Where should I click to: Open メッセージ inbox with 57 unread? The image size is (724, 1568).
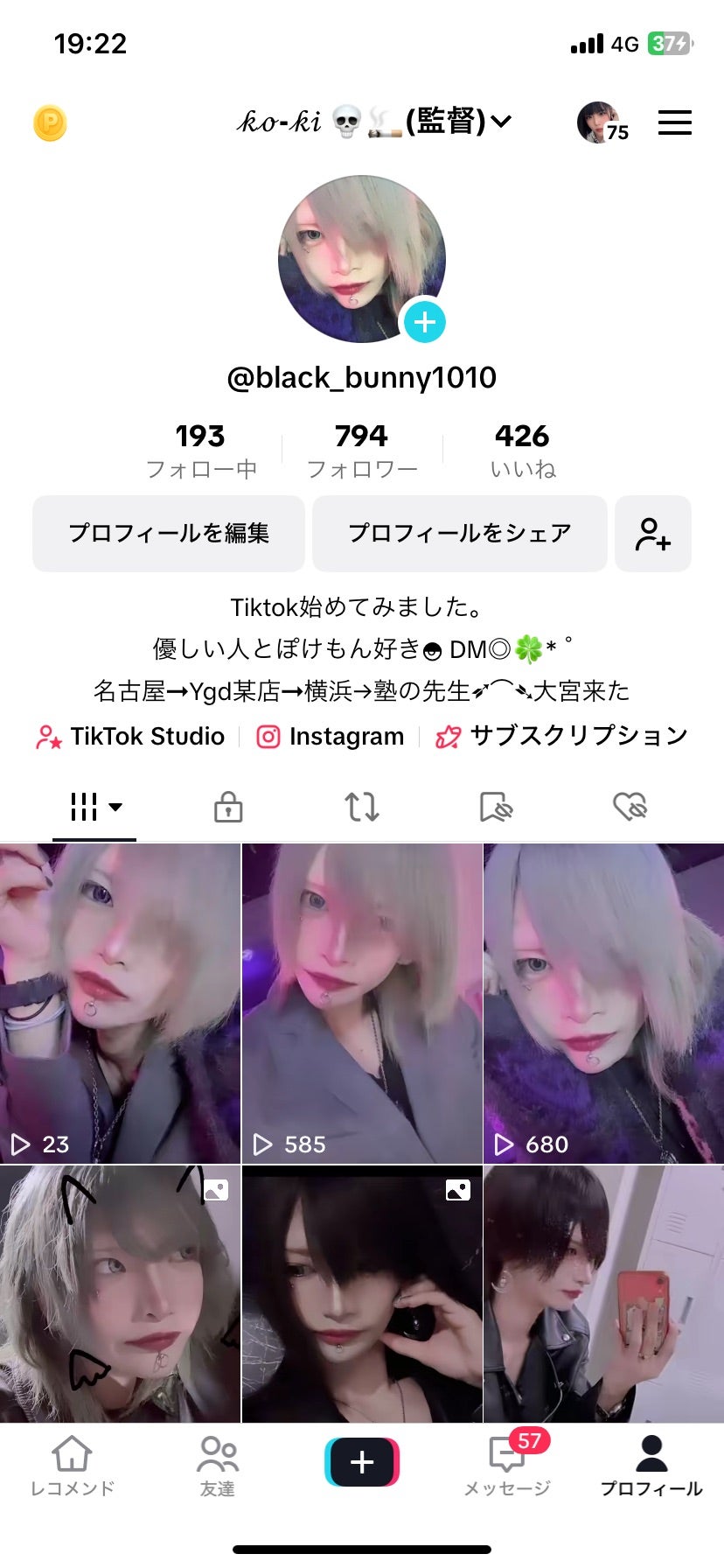pyautogui.click(x=507, y=1463)
